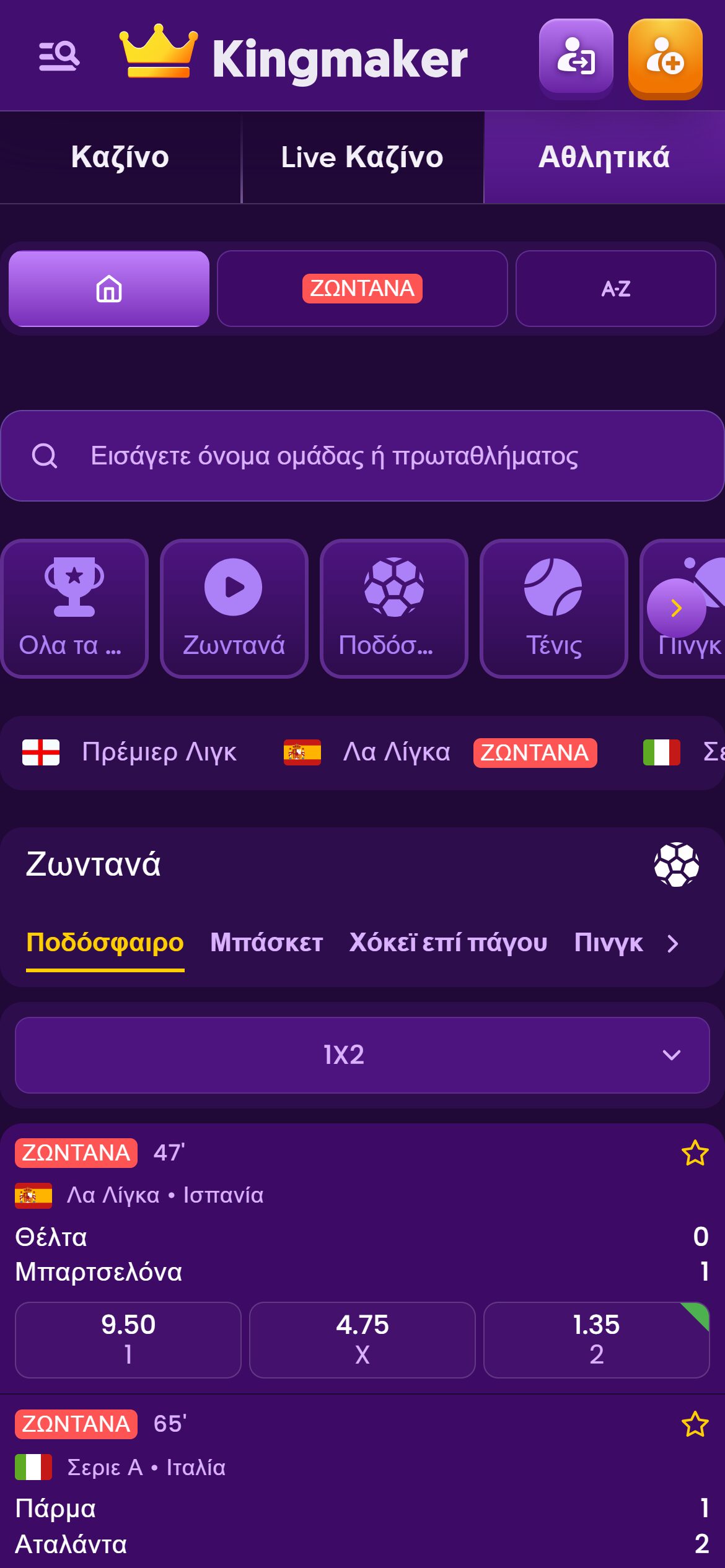The width and height of the screenshot is (725, 1568).
Task: Expand the 1X2 market dropdown
Action: pyautogui.click(x=362, y=1055)
